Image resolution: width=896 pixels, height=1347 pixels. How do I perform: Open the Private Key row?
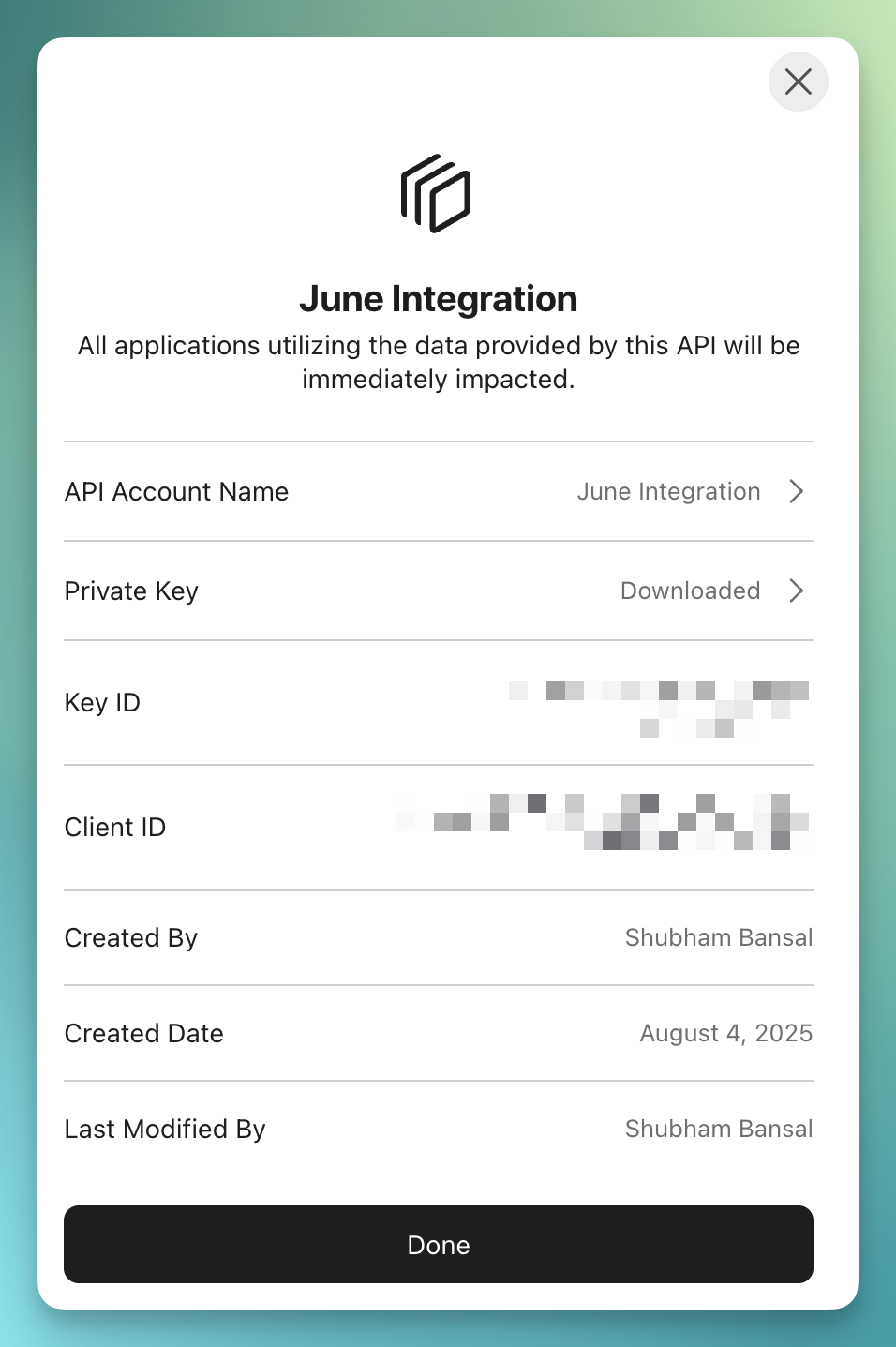438,591
